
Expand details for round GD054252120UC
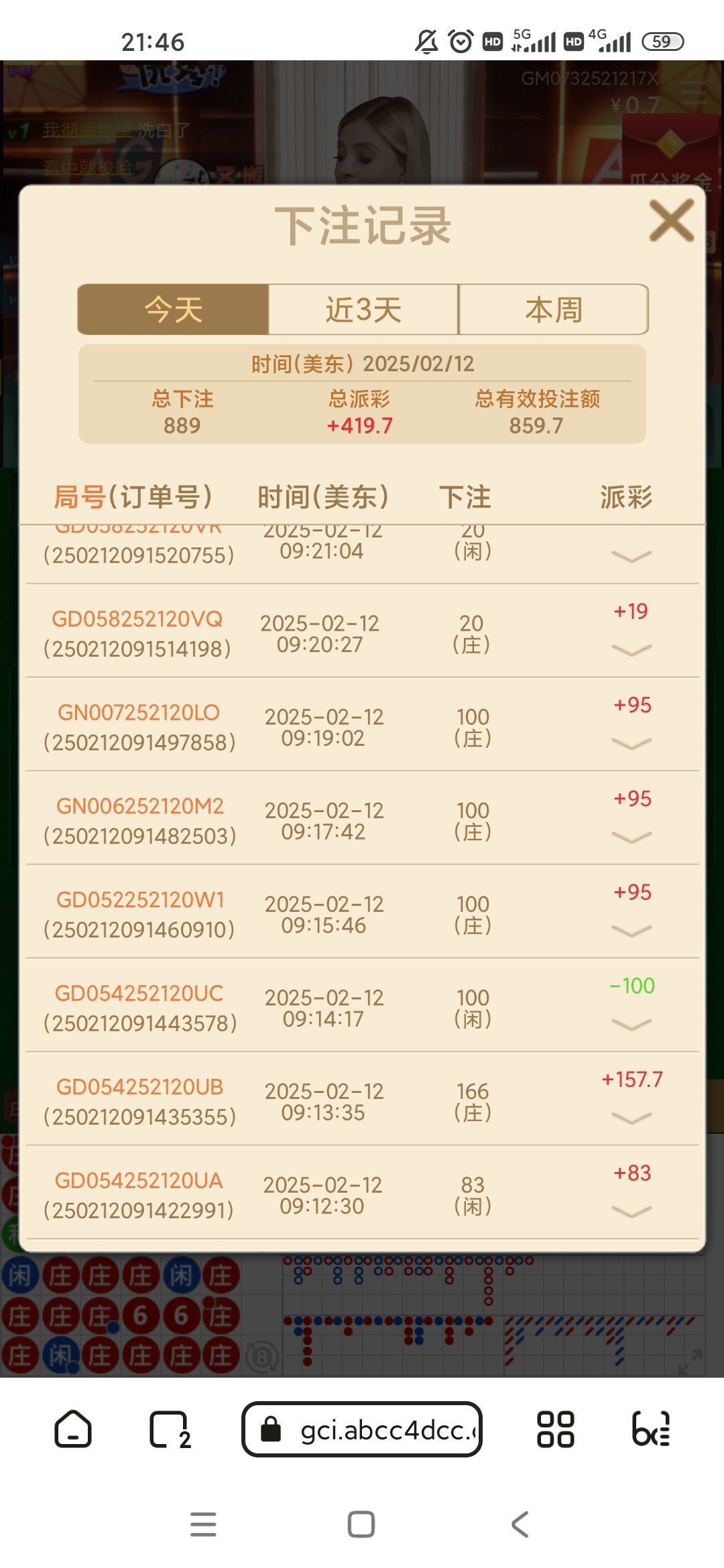(x=631, y=1025)
